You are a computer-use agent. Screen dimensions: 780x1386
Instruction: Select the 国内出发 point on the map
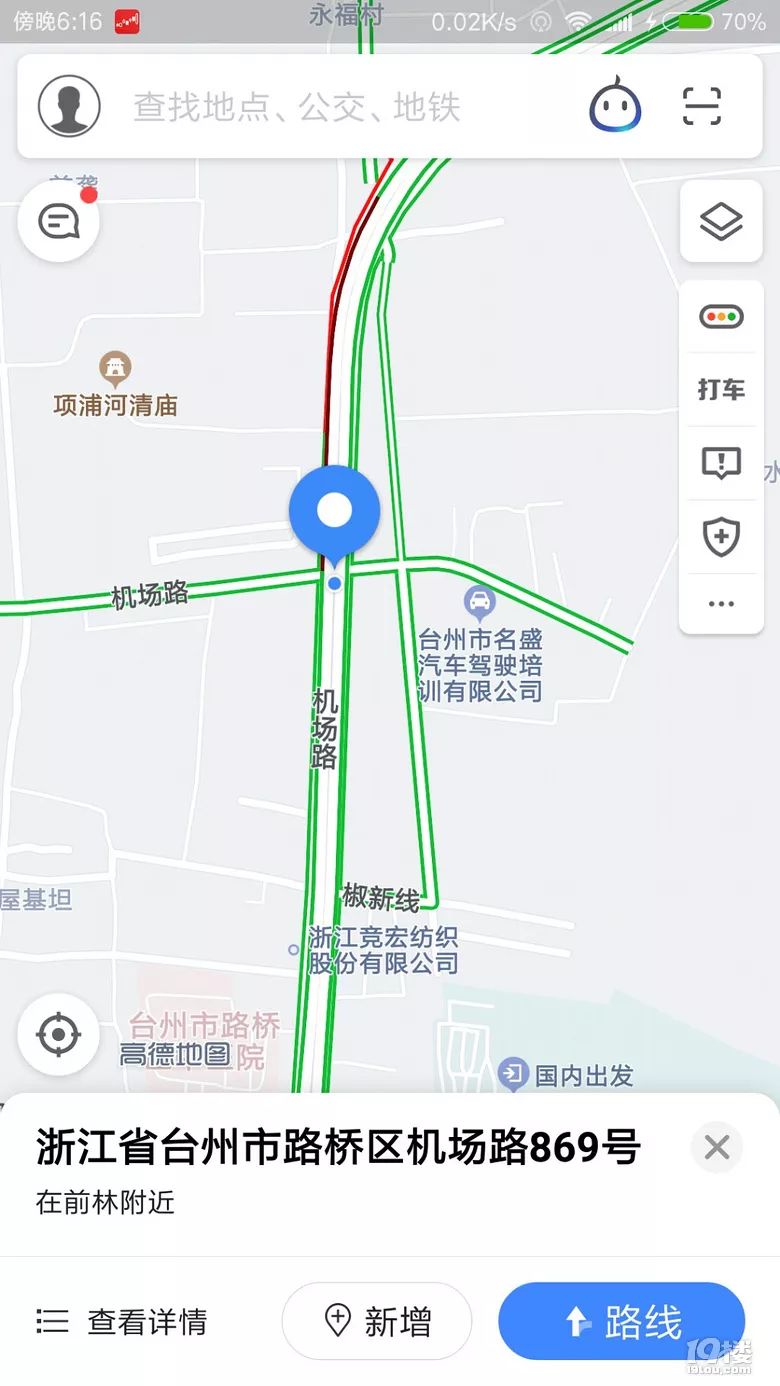[x=513, y=1074]
